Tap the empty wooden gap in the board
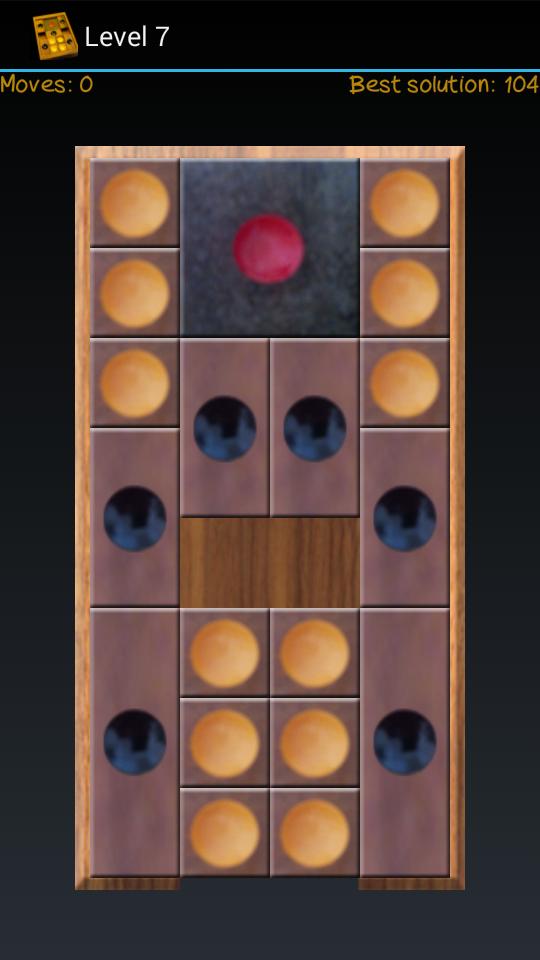Image resolution: width=540 pixels, height=960 pixels. [x=269, y=563]
